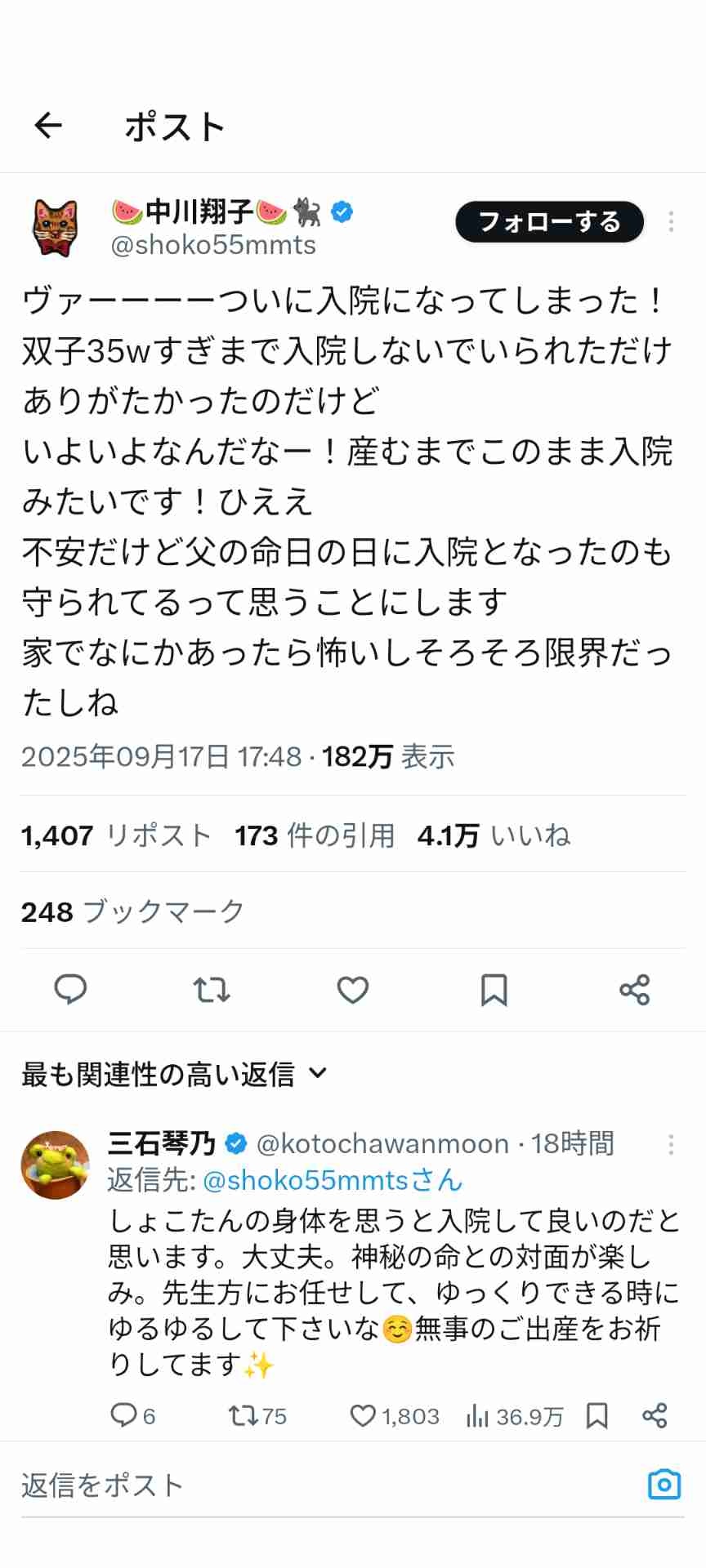Image resolution: width=706 pixels, height=1568 pixels.
Task: Share the main post
Action: [635, 989]
